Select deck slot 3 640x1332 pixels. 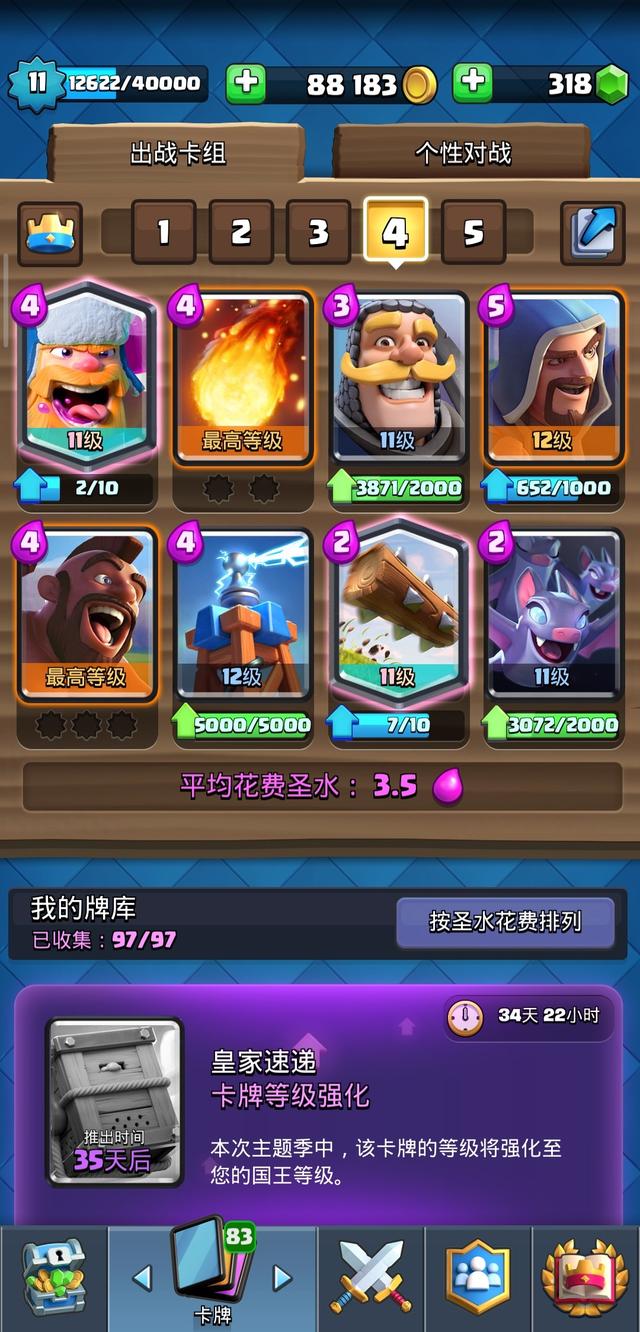click(318, 233)
